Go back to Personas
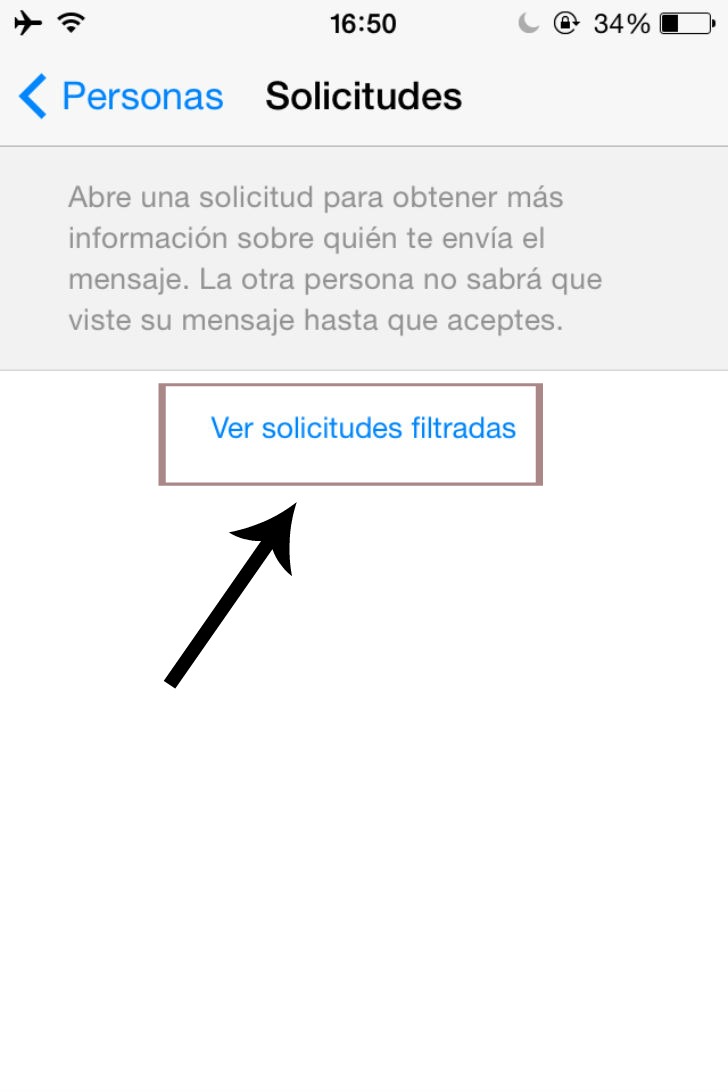This screenshot has height=1092, width=728. click(x=120, y=97)
